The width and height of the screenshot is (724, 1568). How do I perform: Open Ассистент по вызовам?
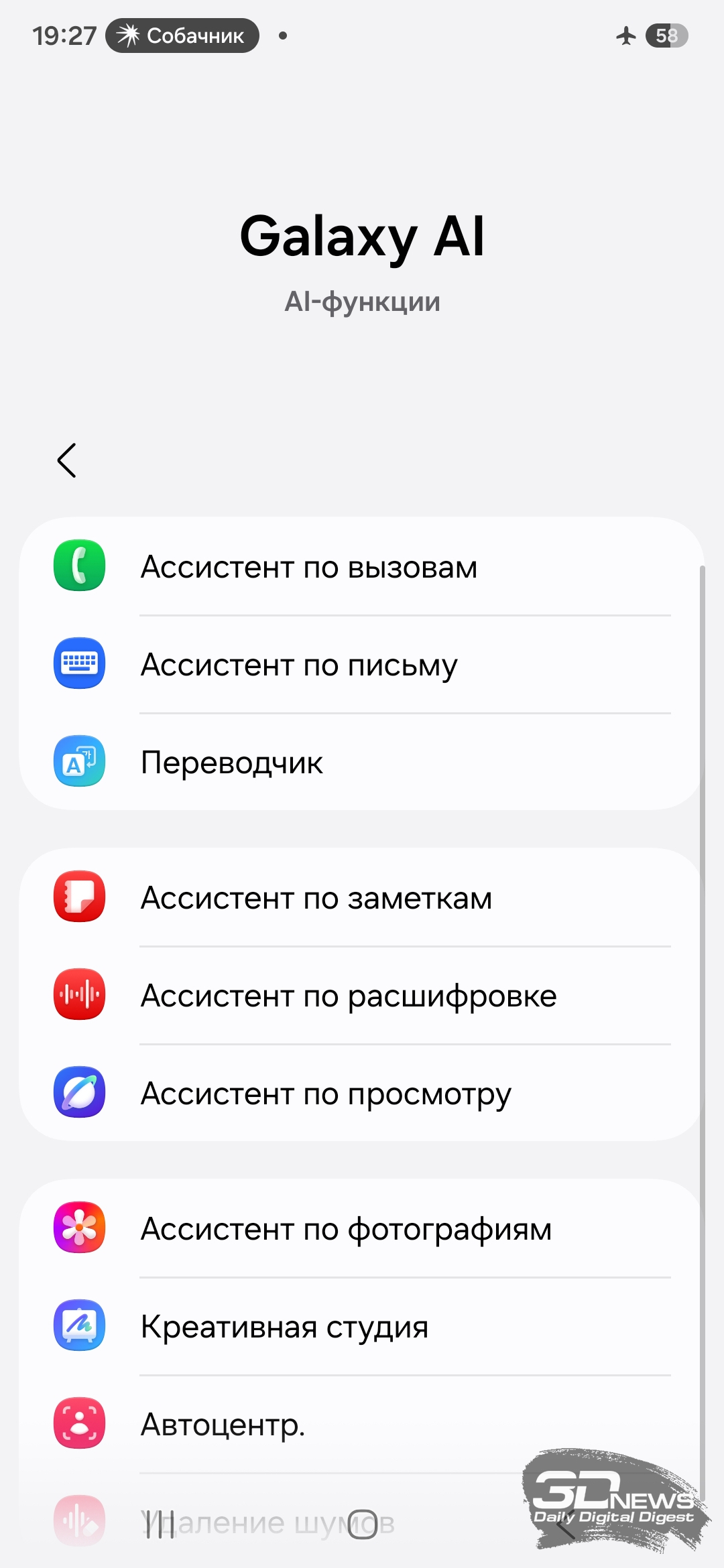click(362, 566)
